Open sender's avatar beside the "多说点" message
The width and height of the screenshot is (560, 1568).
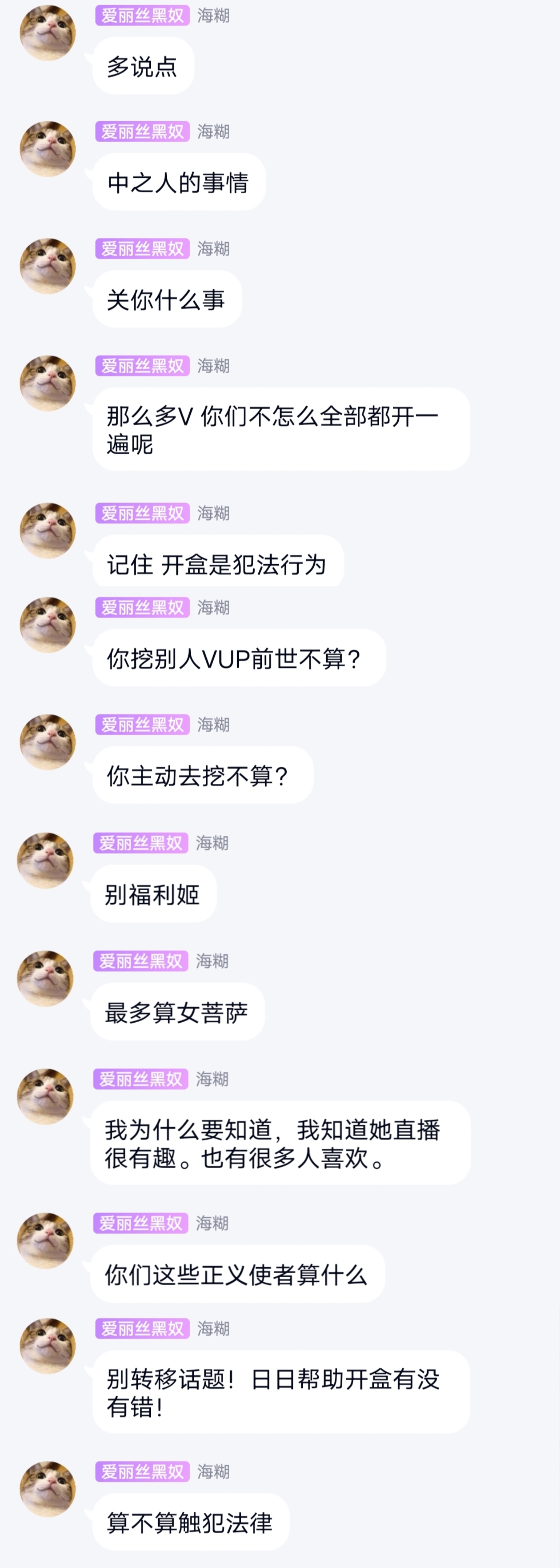pos(47,33)
